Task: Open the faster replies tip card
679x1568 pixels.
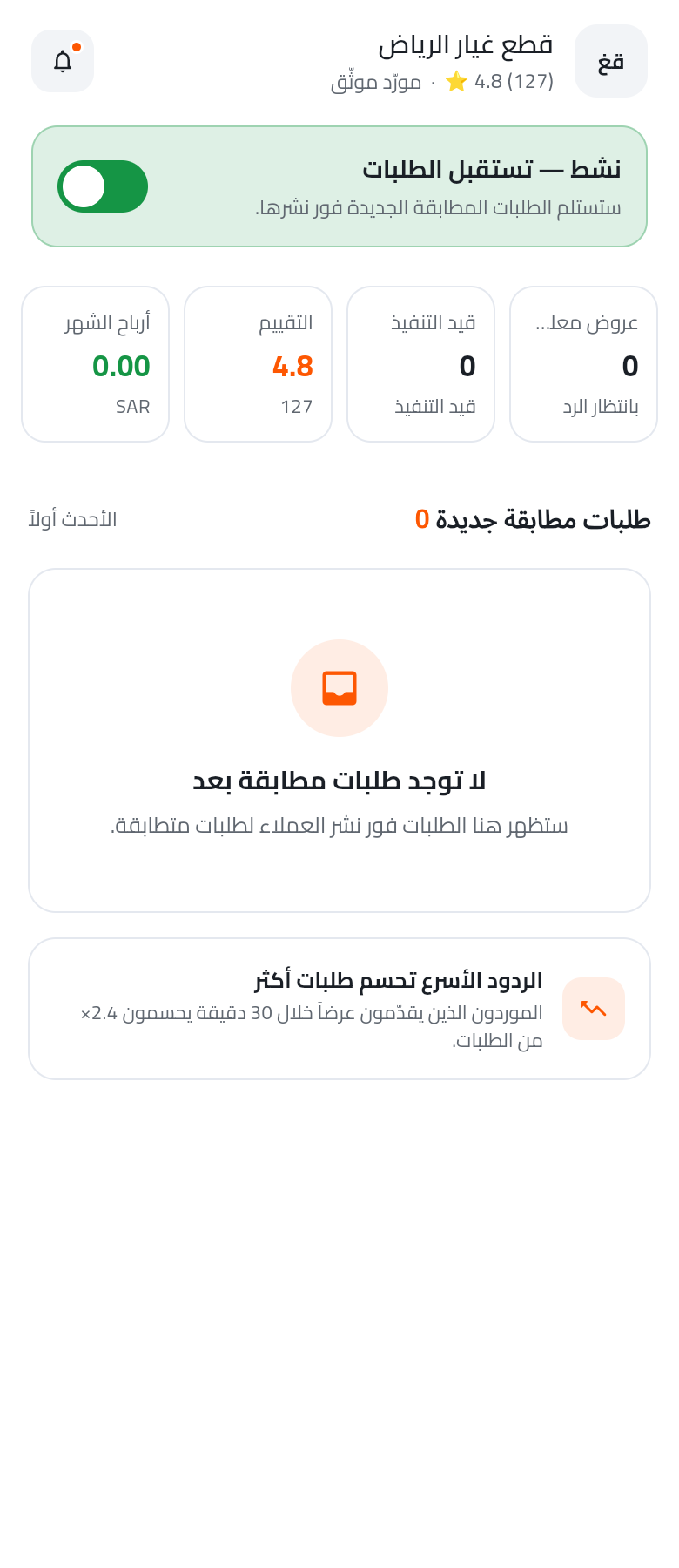Action: 339,1009
